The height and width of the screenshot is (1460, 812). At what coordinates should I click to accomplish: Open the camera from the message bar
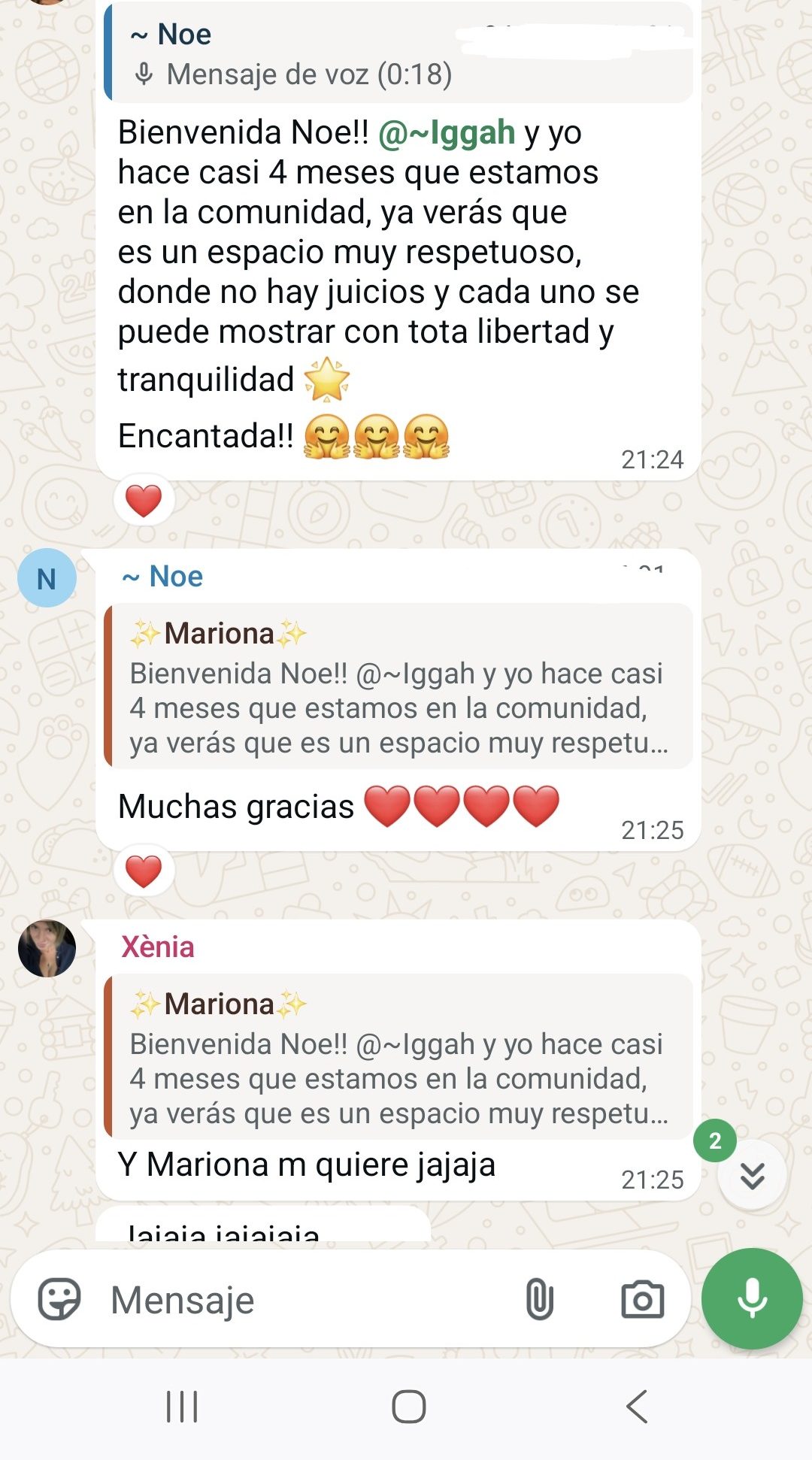[x=642, y=1299]
